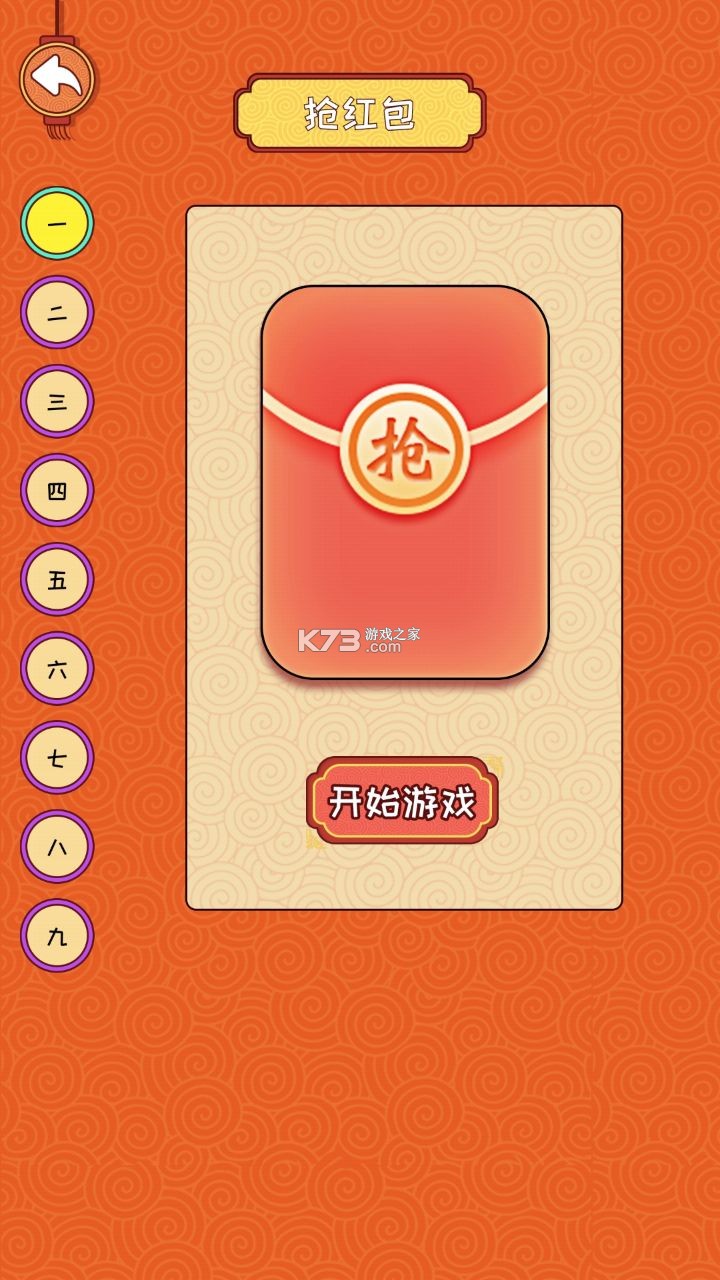Open level 九
The height and width of the screenshot is (1280, 720).
[57, 935]
